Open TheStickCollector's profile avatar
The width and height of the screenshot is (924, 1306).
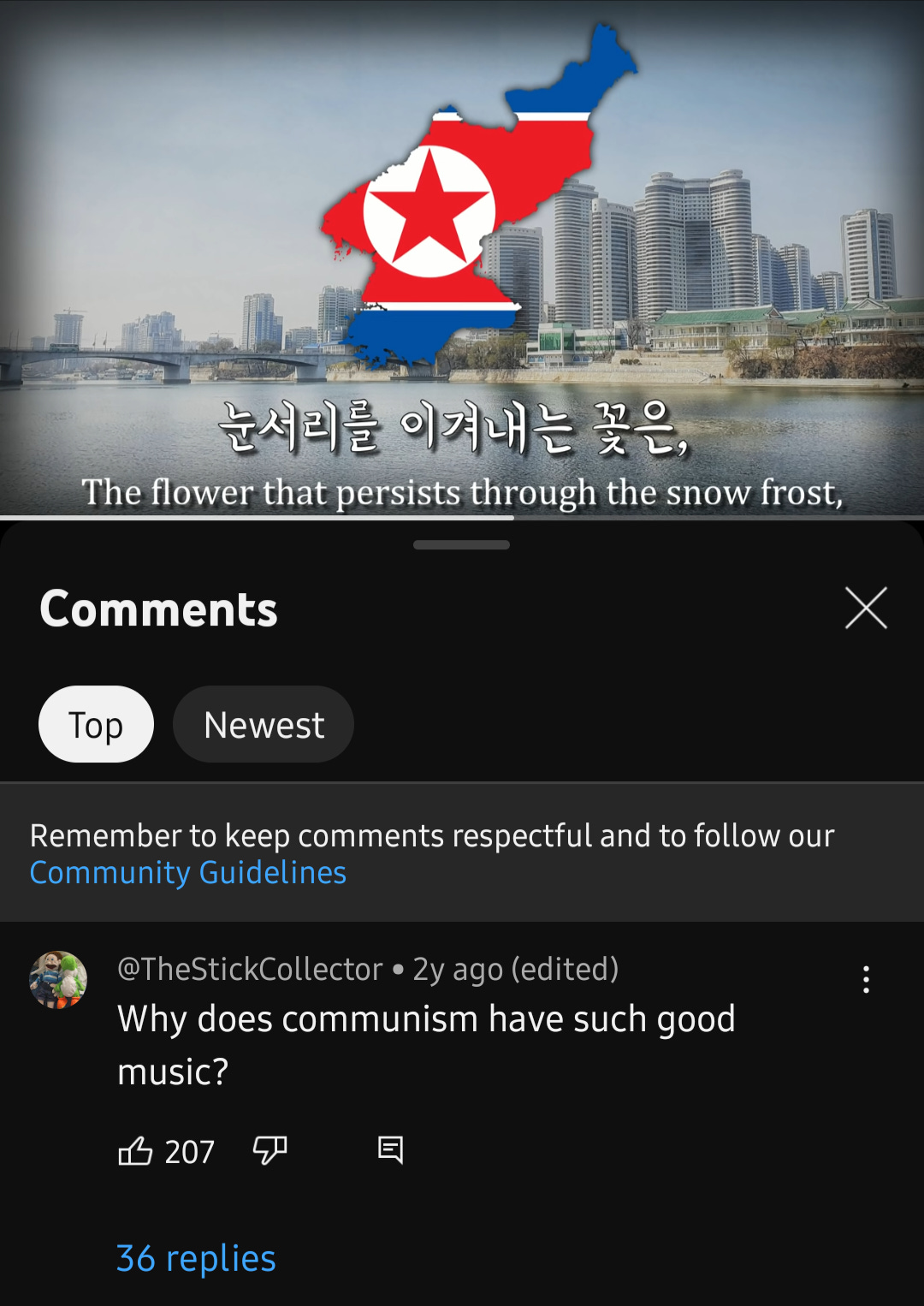click(x=58, y=980)
